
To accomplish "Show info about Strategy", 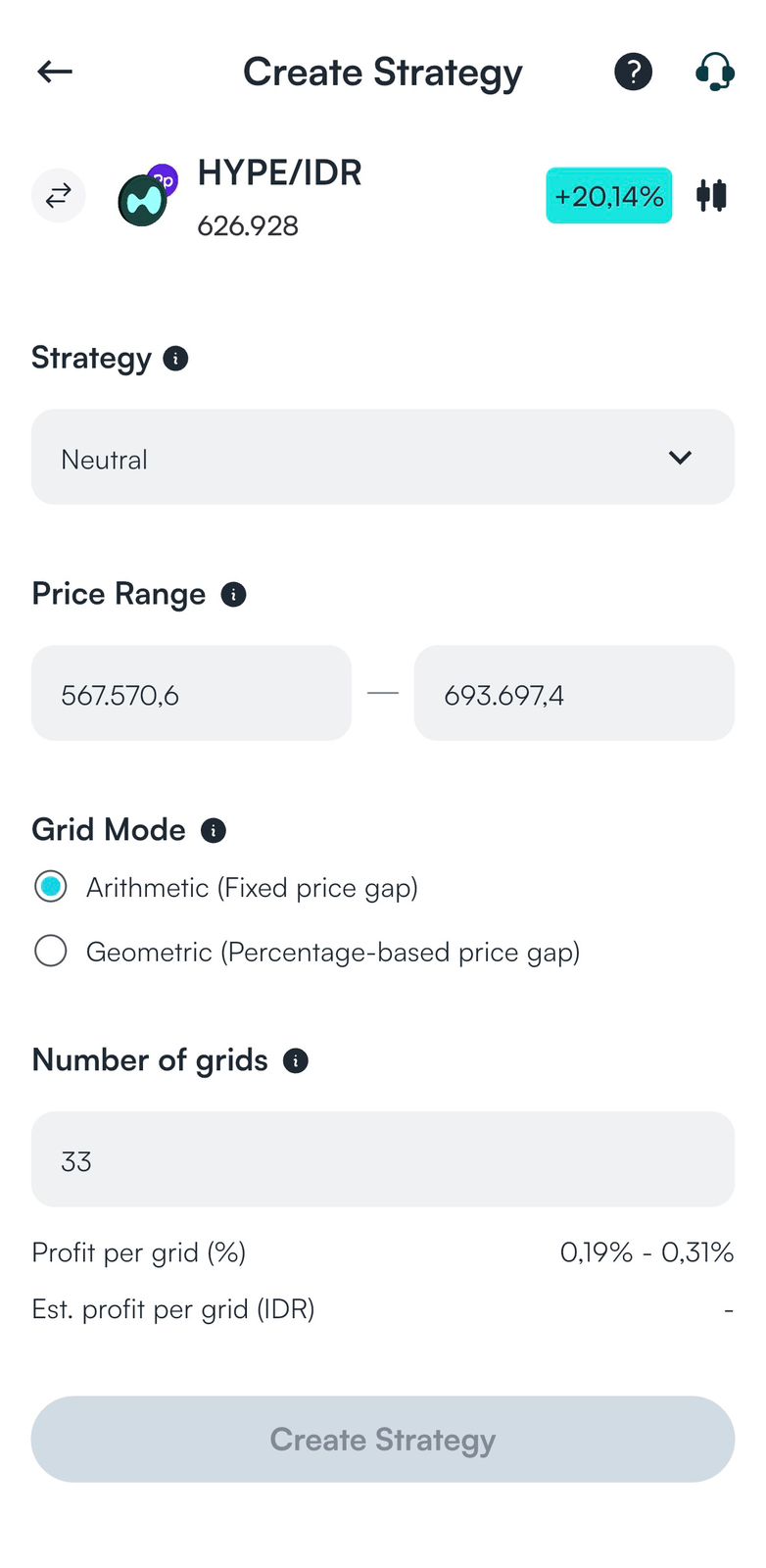I will coord(175,359).
